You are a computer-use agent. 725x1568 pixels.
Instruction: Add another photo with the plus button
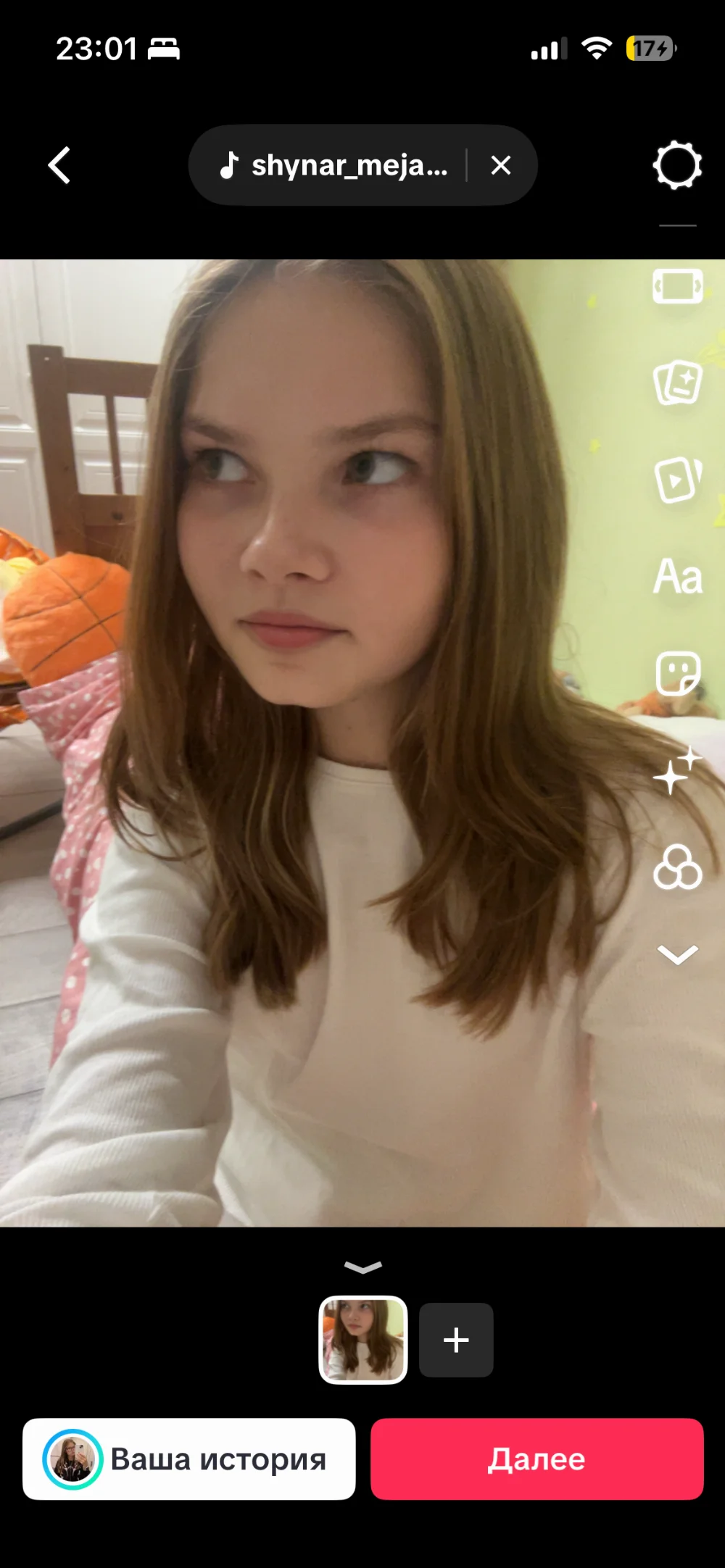point(456,1340)
